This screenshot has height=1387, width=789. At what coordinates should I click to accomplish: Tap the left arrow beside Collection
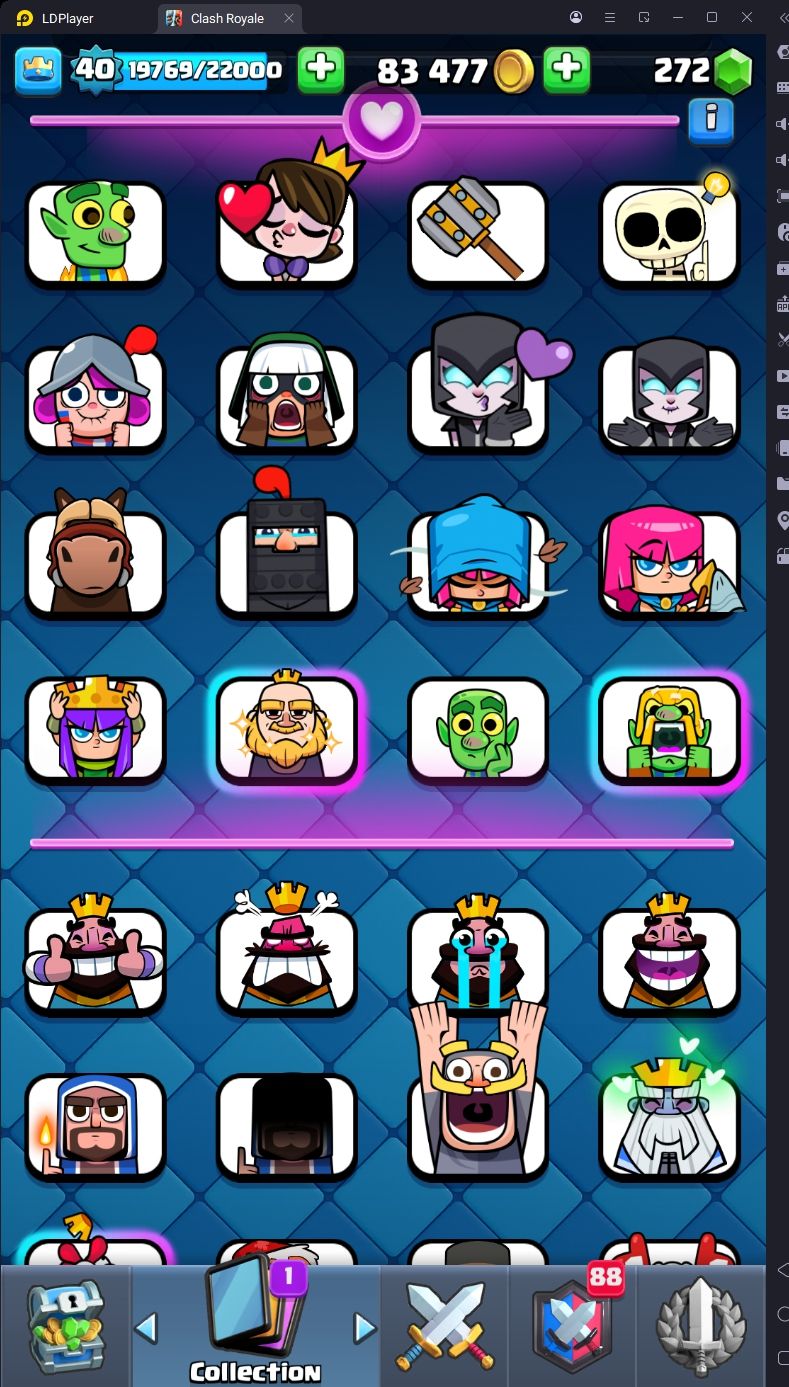[147, 1328]
